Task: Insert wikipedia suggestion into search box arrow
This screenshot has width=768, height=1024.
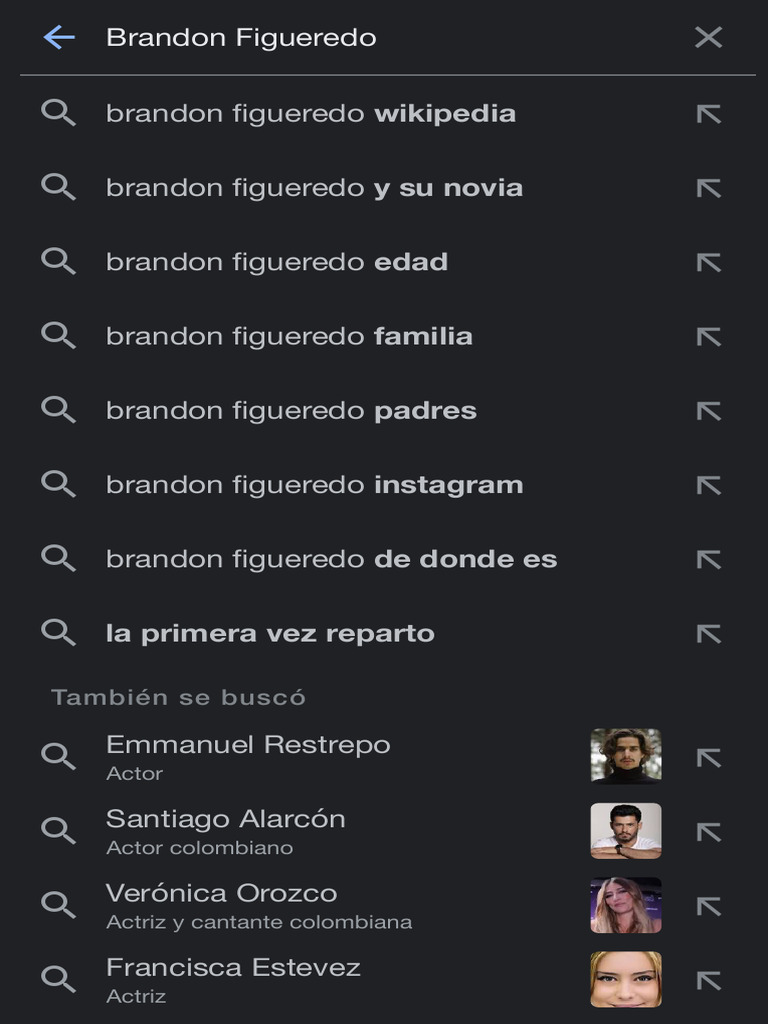Action: coord(709,114)
